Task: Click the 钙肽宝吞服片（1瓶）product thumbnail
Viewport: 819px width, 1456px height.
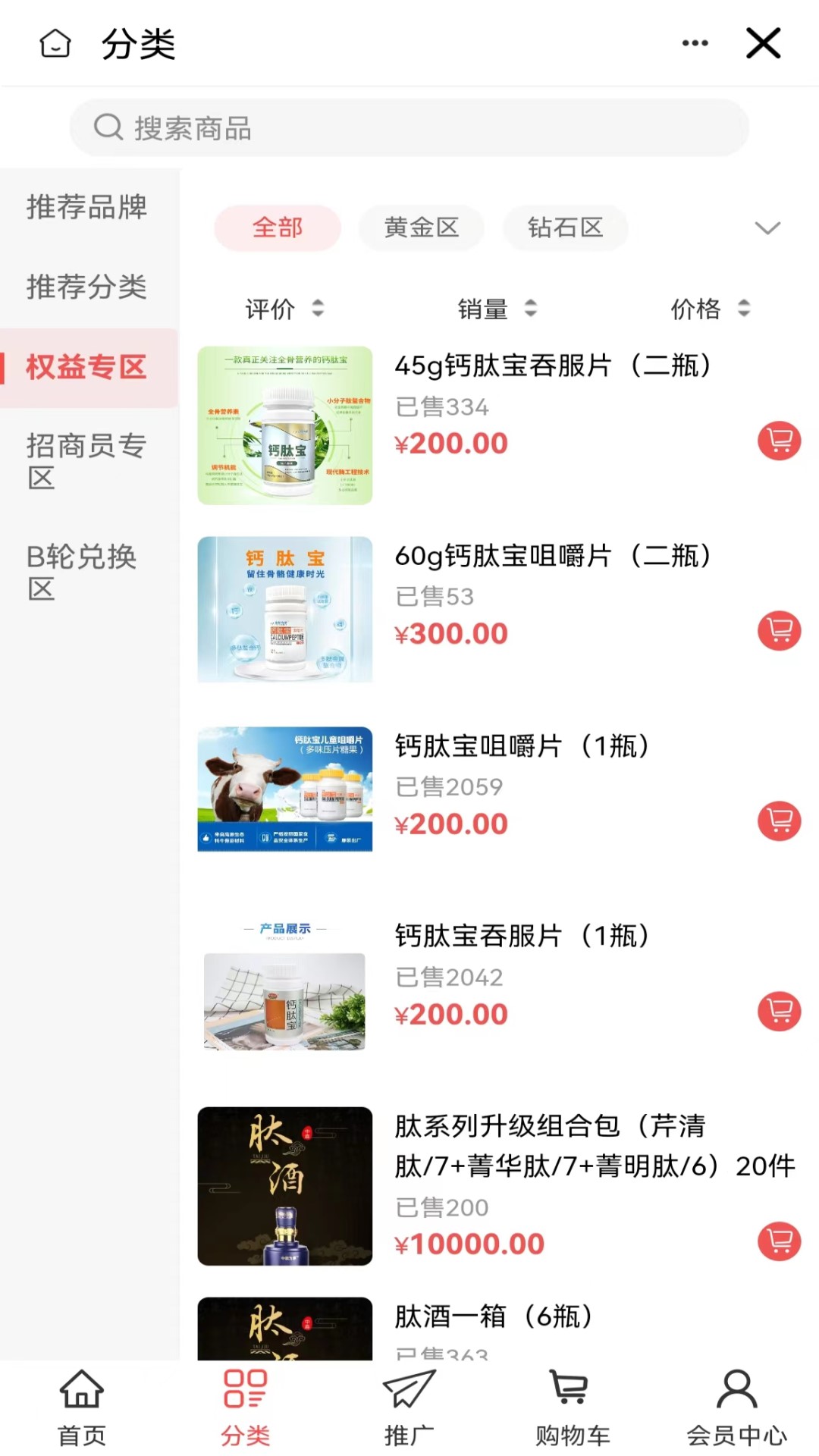Action: coord(284,999)
